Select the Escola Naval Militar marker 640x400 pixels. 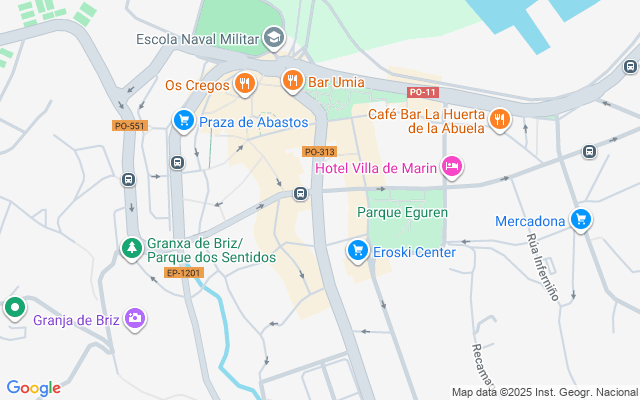tap(273, 39)
